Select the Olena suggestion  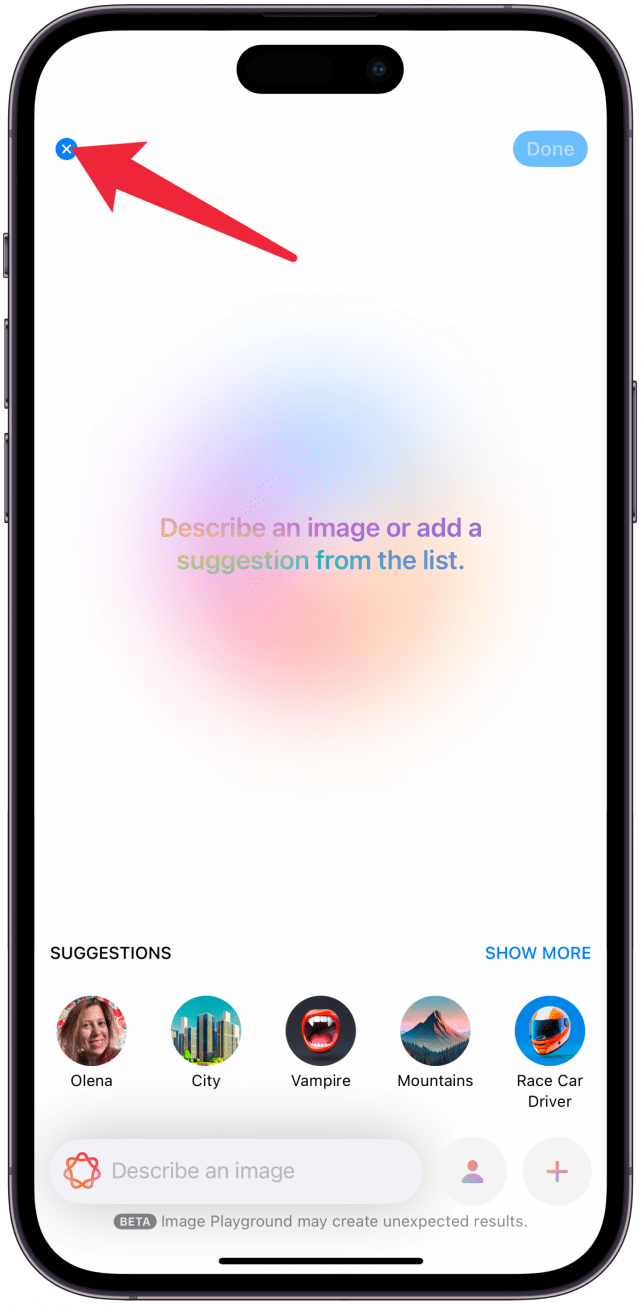[x=92, y=1031]
